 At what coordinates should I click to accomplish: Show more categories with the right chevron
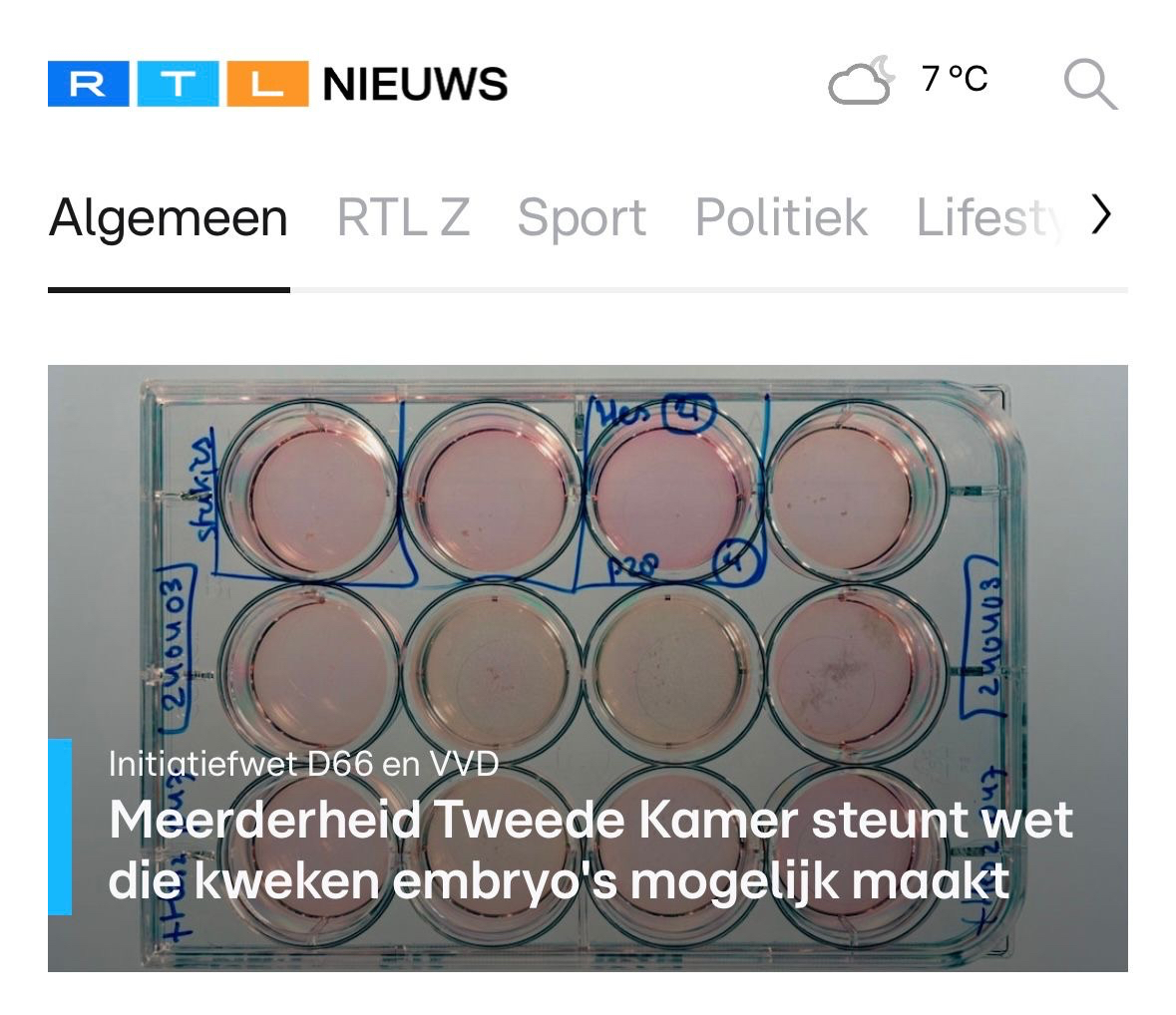pyautogui.click(x=1100, y=214)
